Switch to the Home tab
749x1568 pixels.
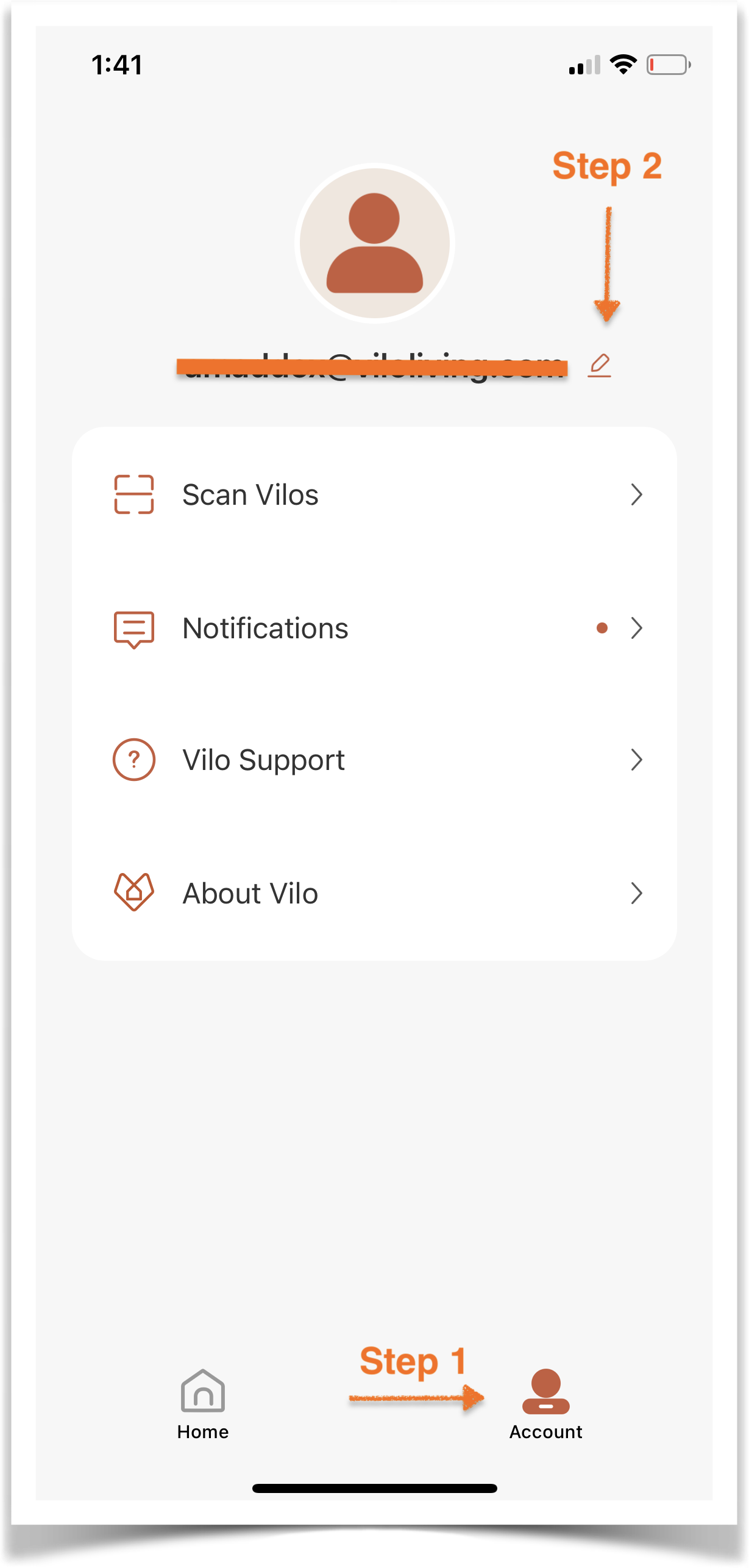(x=203, y=1405)
